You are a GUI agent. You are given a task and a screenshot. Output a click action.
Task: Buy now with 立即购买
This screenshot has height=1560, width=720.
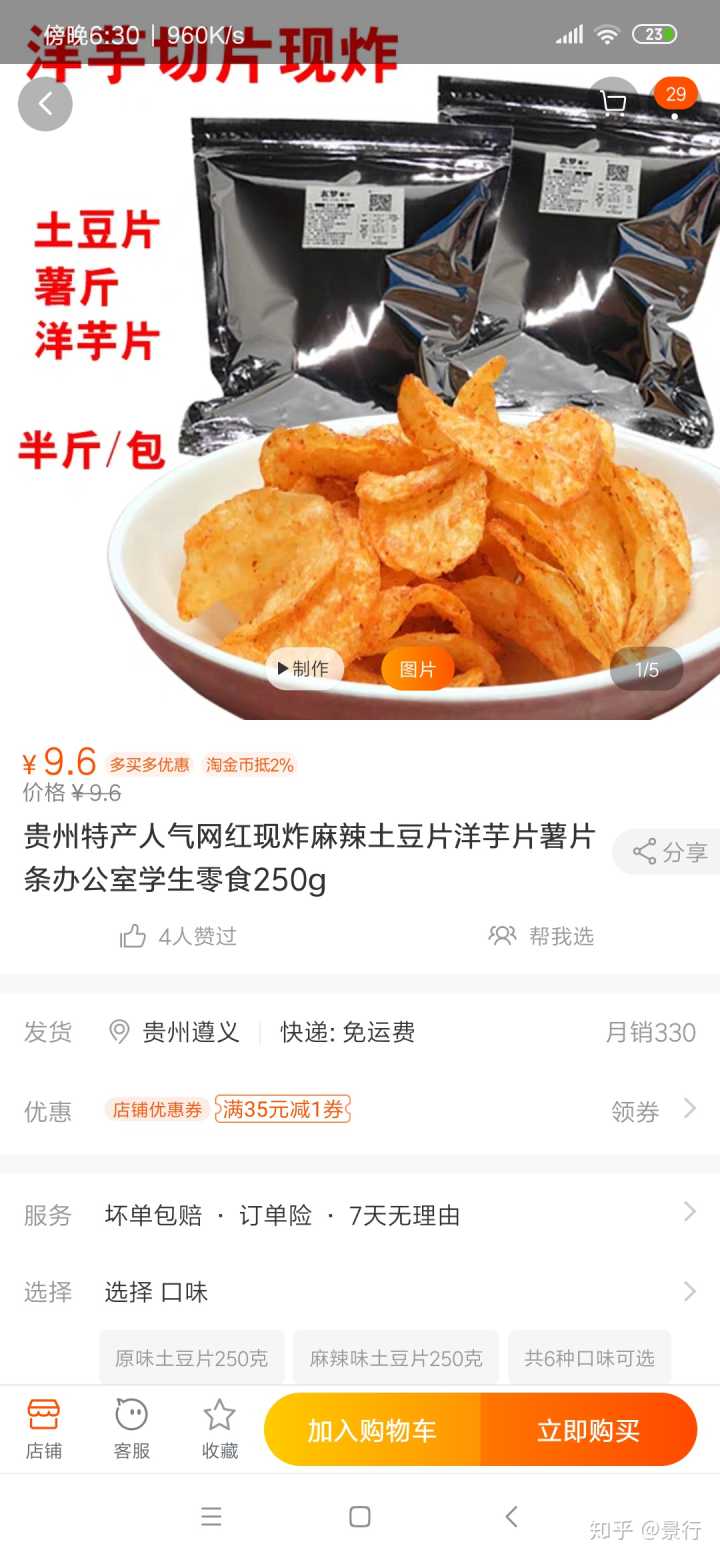[588, 1430]
